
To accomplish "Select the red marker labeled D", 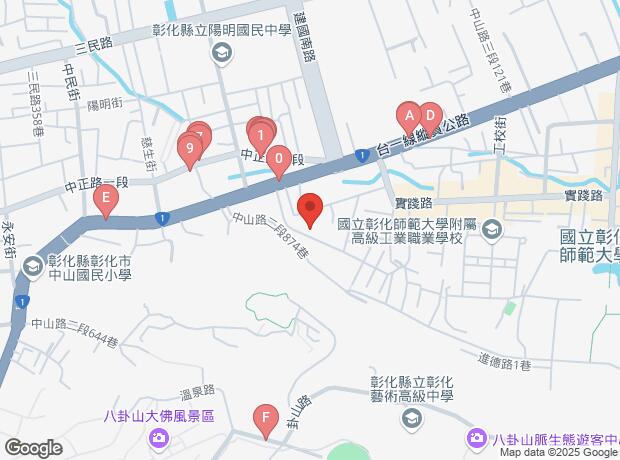I will click(x=429, y=116).
